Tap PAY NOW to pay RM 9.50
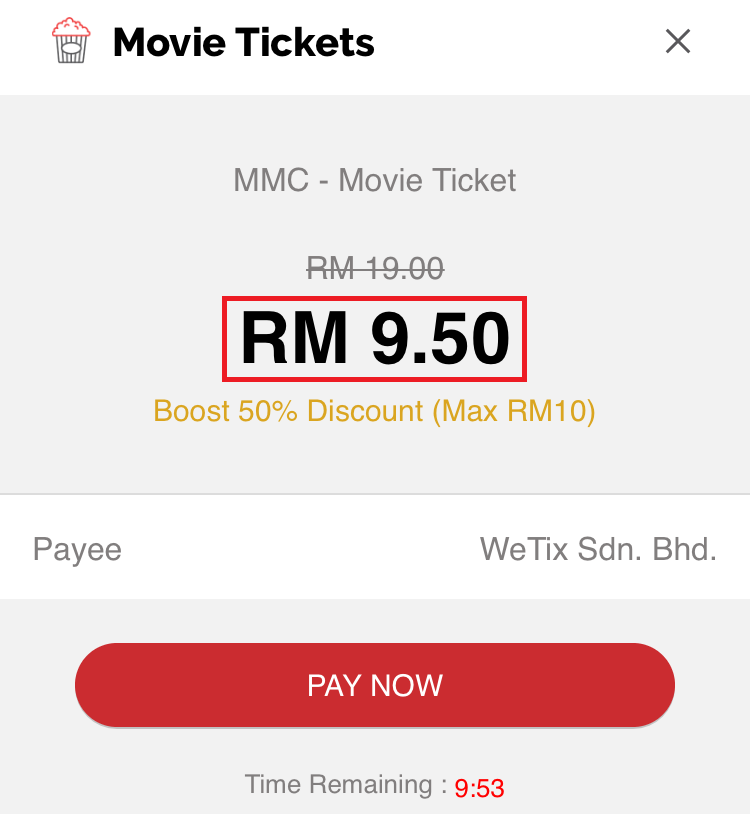Screen dimensions: 750x814 tap(375, 685)
